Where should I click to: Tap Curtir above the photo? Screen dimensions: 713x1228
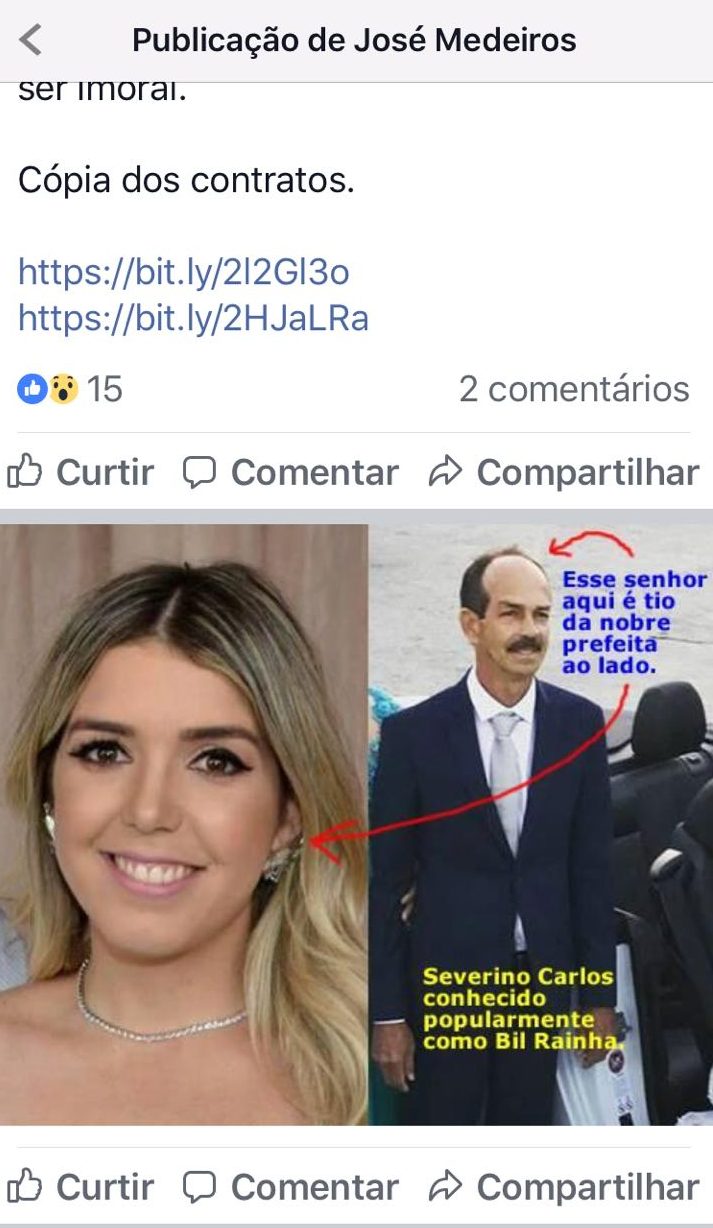point(81,472)
